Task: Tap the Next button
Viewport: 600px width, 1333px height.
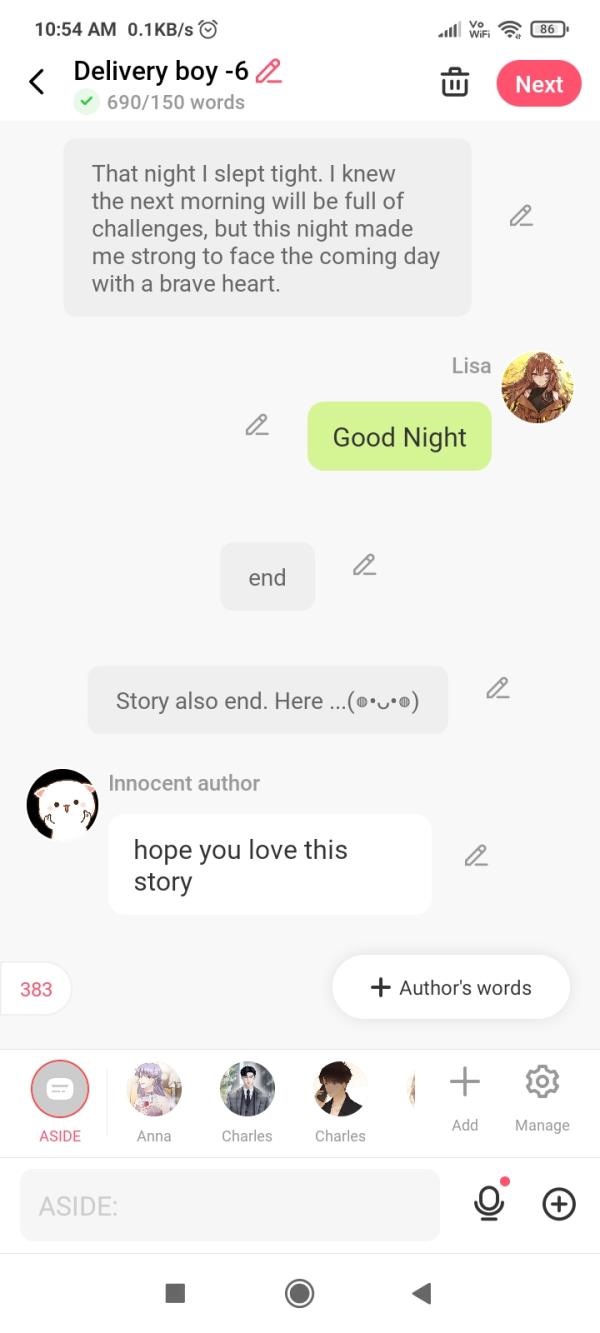Action: pyautogui.click(x=539, y=84)
